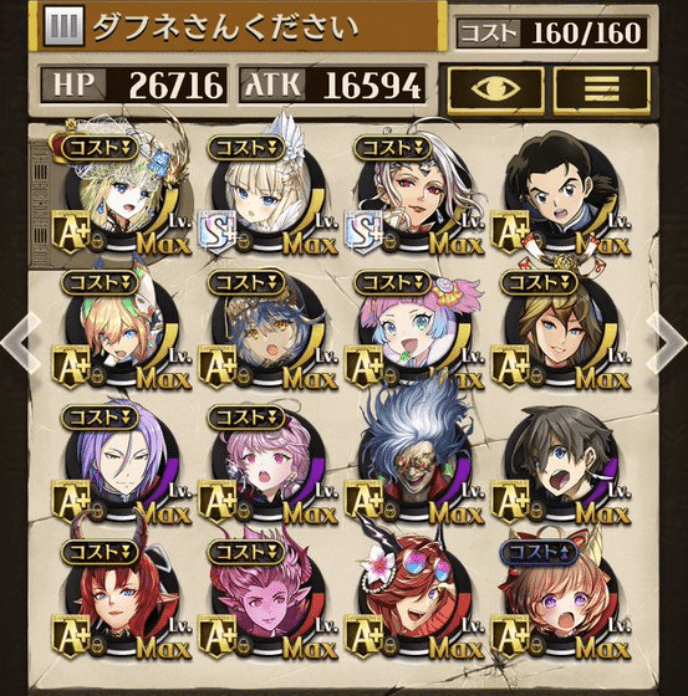Select the red-haired character with flower goggles
Screen dimensions: 688x696
[x=414, y=598]
